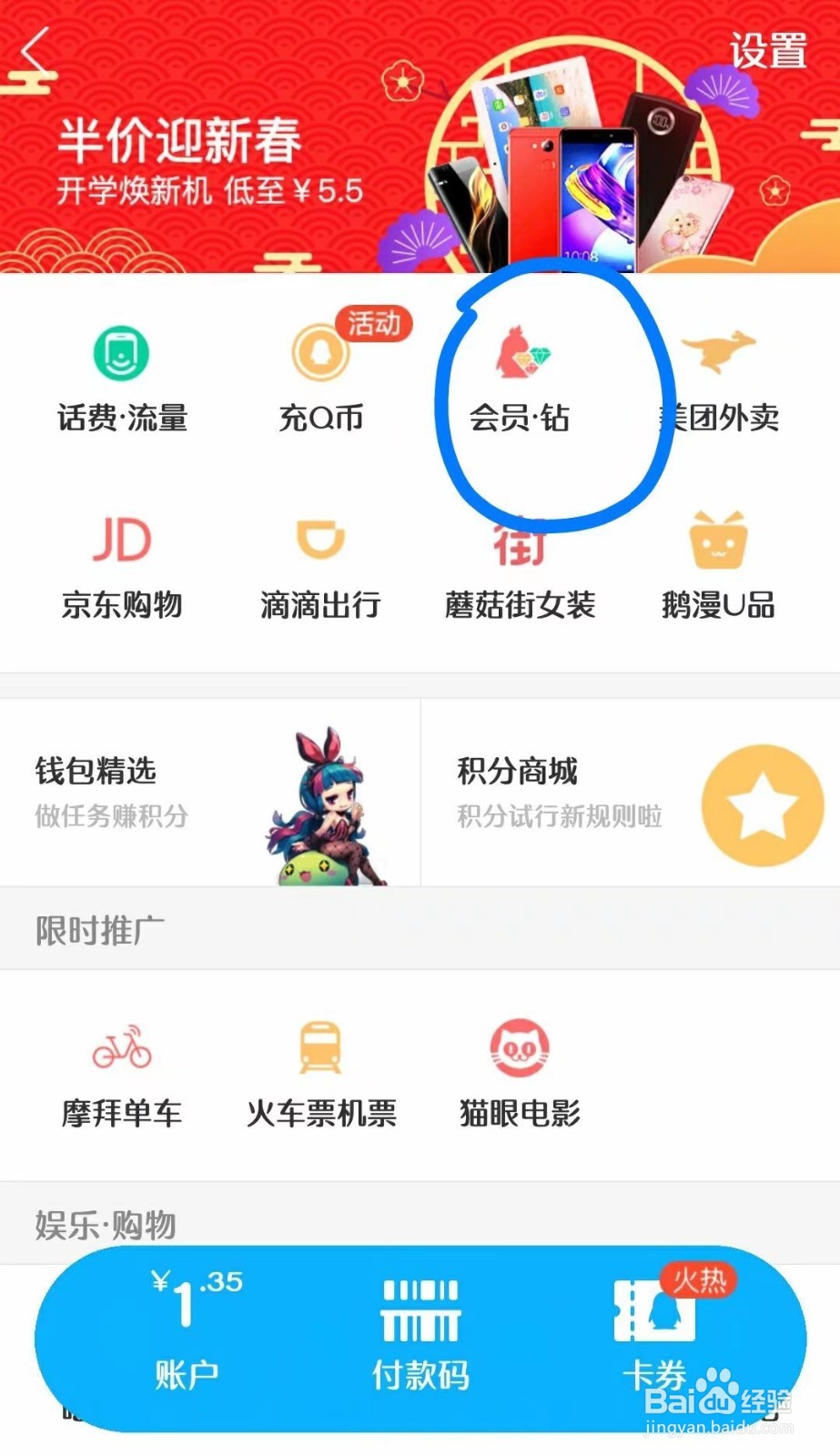Open 设置 in the top corner
The image size is (840, 1456).
pyautogui.click(x=767, y=47)
